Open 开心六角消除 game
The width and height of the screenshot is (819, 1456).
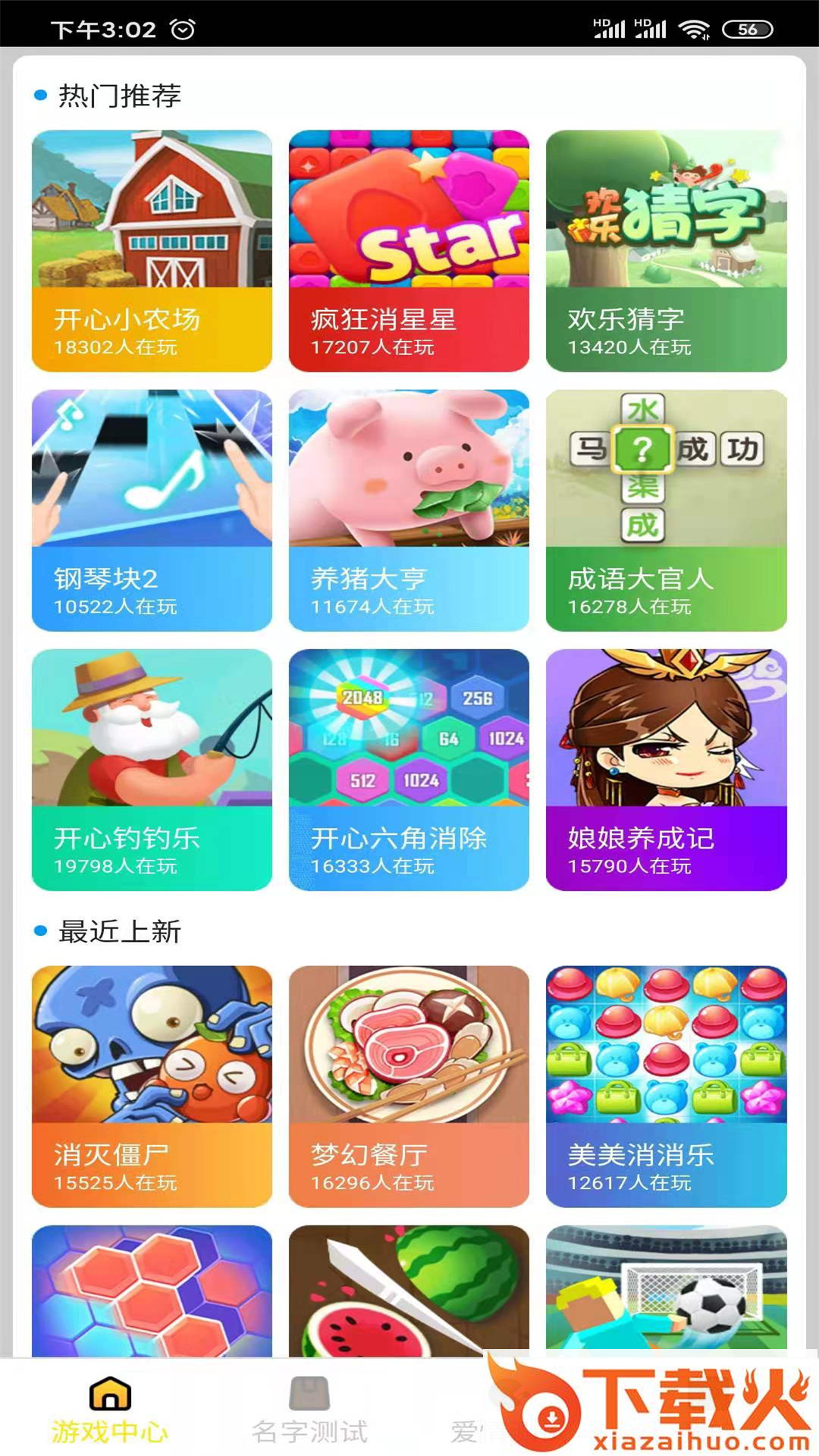tap(409, 770)
